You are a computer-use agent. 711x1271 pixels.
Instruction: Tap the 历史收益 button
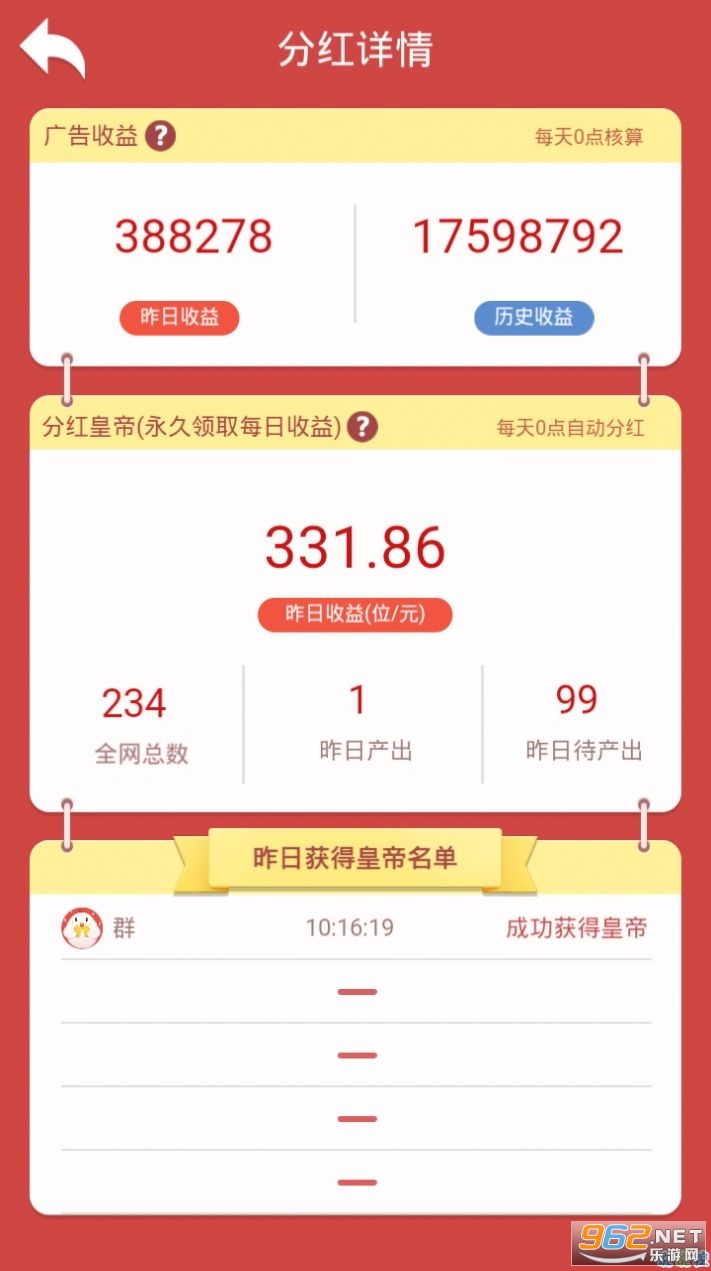[x=534, y=318]
